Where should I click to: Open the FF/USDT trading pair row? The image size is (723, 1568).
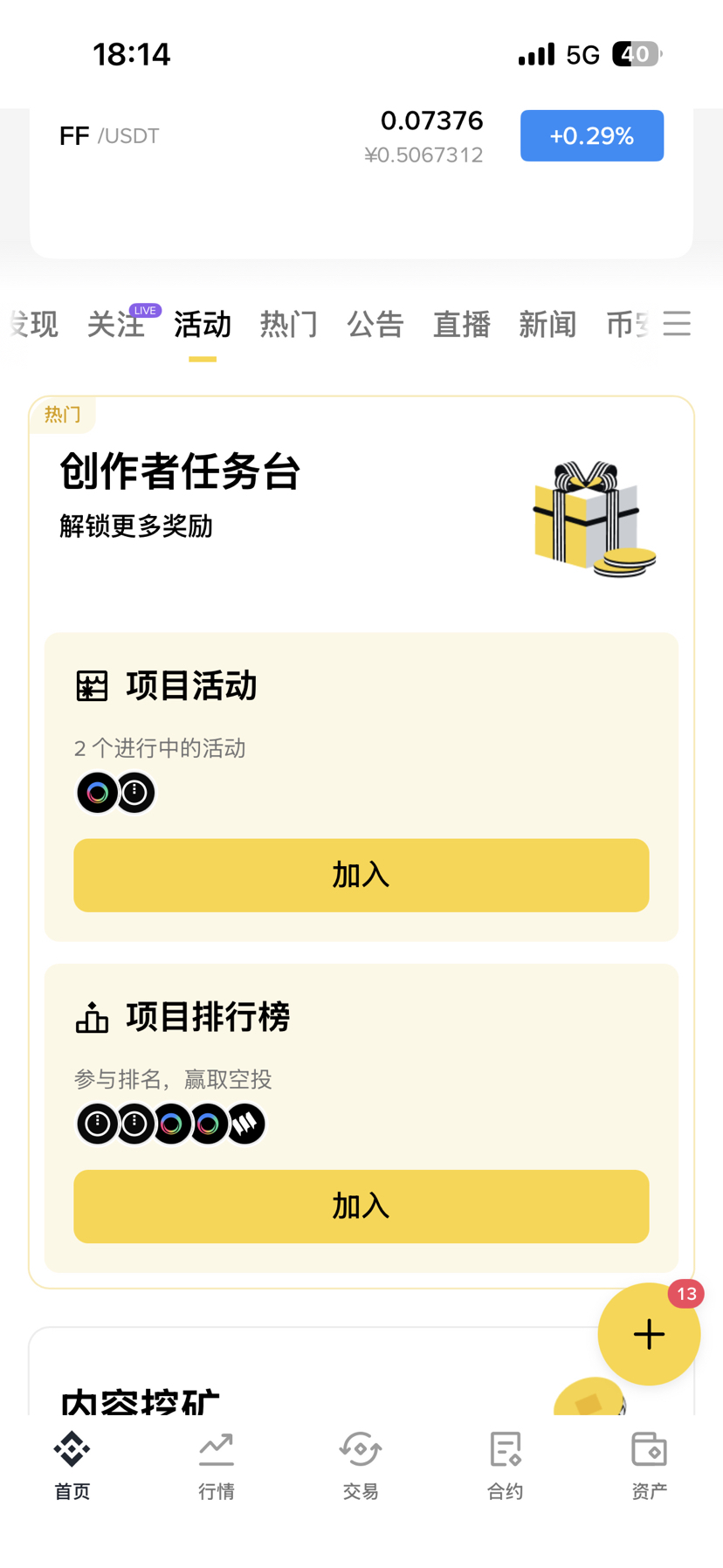coord(262,136)
